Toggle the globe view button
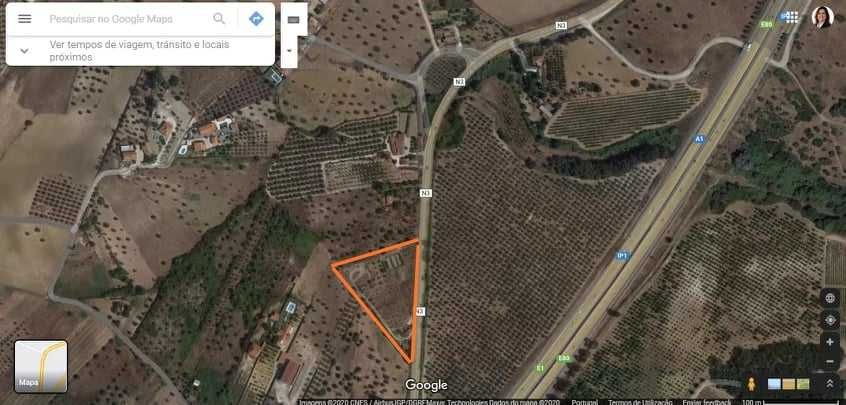The height and width of the screenshot is (405, 846). tap(829, 298)
